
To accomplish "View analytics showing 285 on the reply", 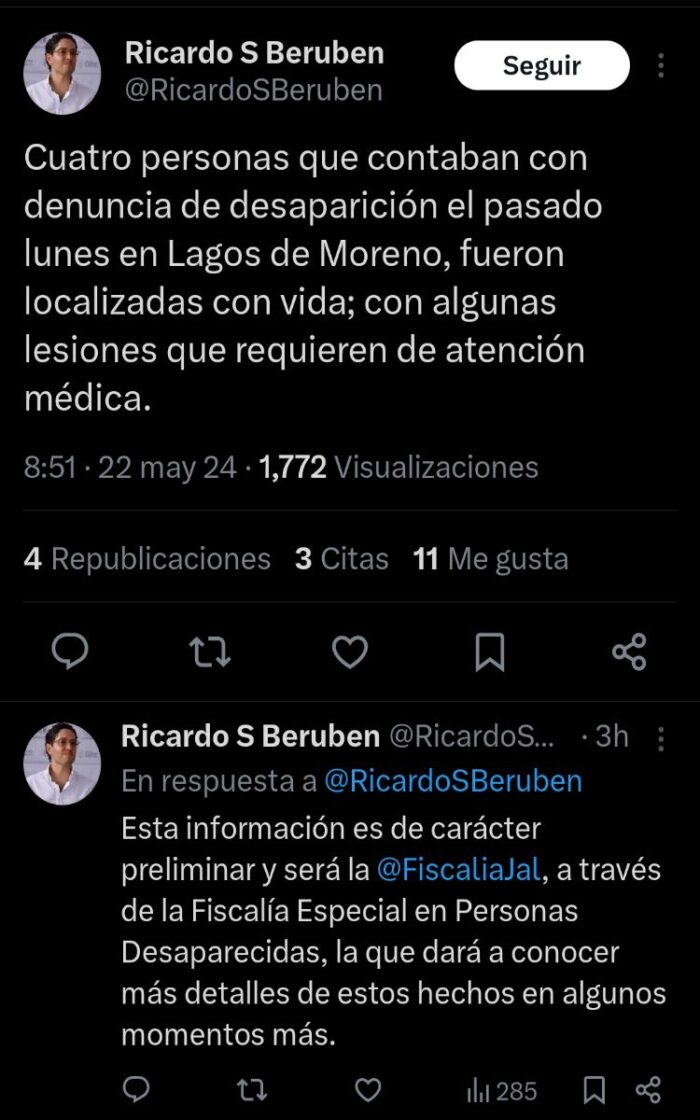I will pyautogui.click(x=502, y=1089).
